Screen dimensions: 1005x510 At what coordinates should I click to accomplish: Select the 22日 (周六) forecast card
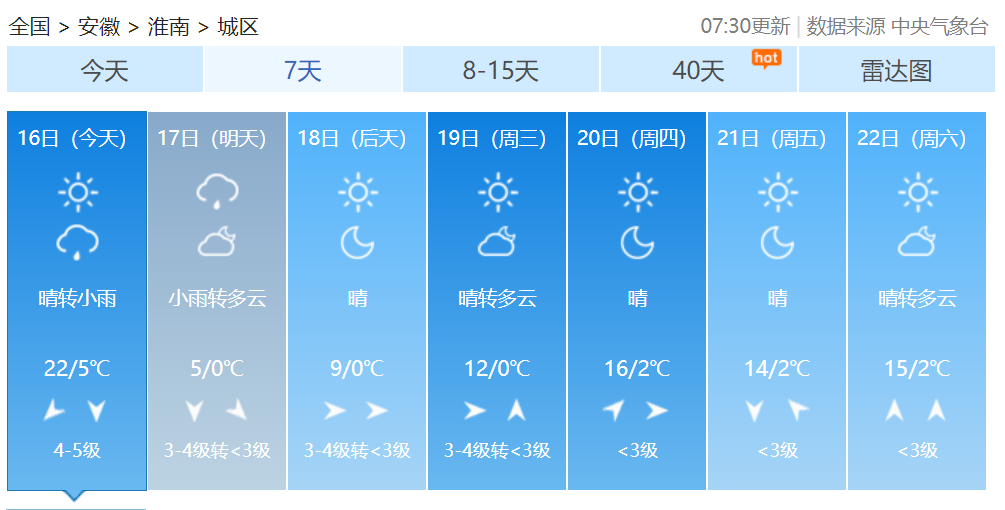pyautogui.click(x=917, y=300)
